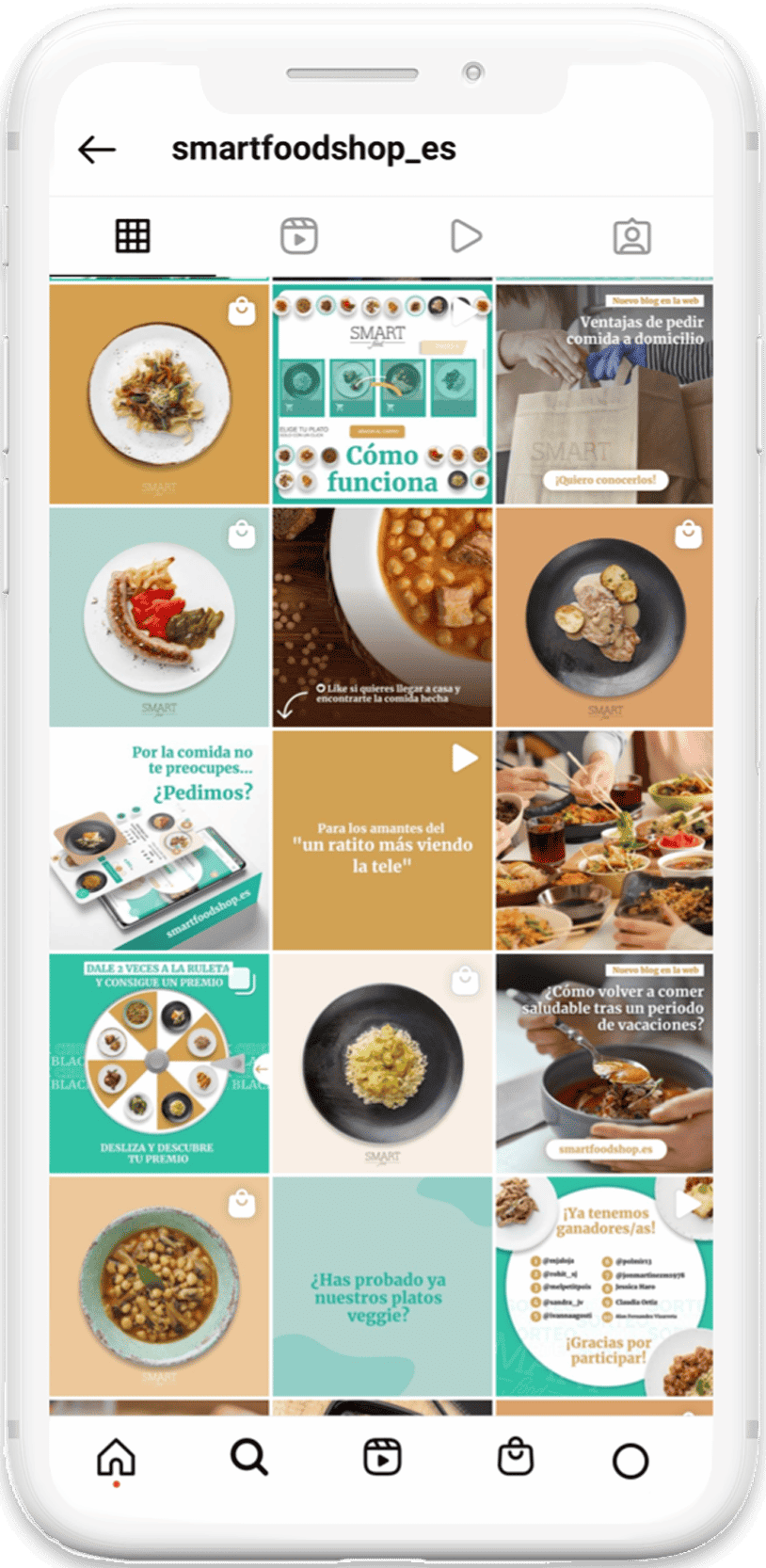This screenshot has width=766, height=1568.
Task: Open the 'Dale 2 veces a la ruleta' post
Action: coord(159,1064)
